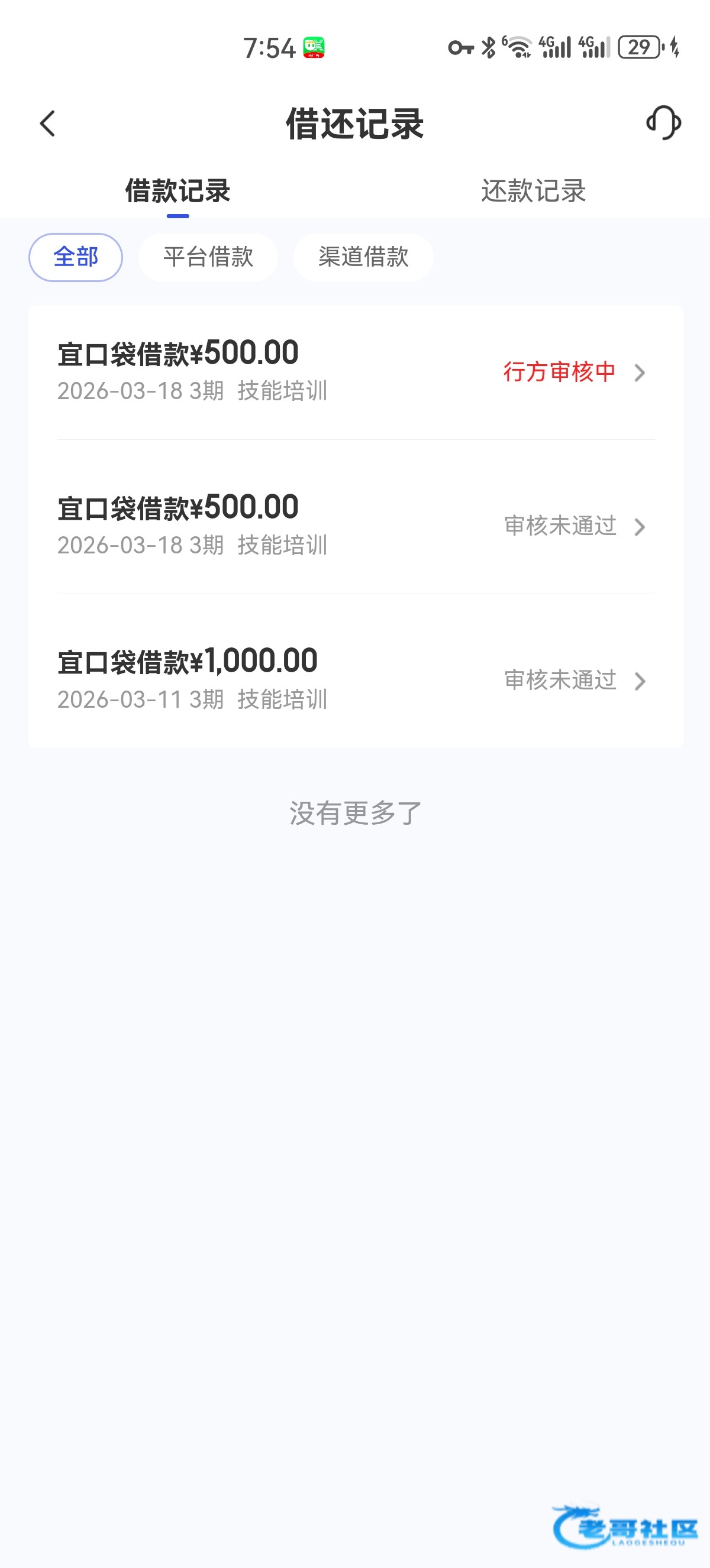Screen dimensions: 710x1568
Task: Filter by 平台借款
Action: coord(208,257)
